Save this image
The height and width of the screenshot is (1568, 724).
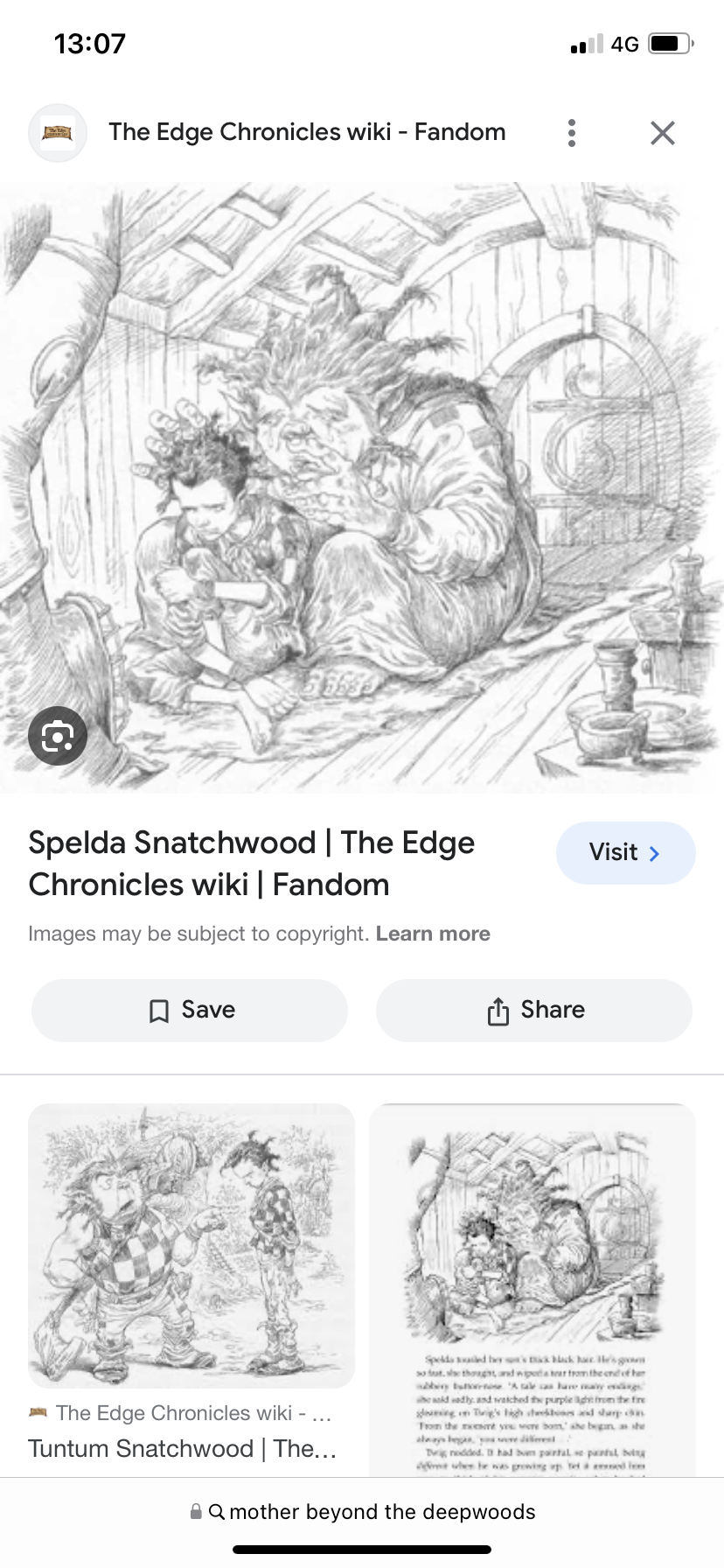point(190,1010)
